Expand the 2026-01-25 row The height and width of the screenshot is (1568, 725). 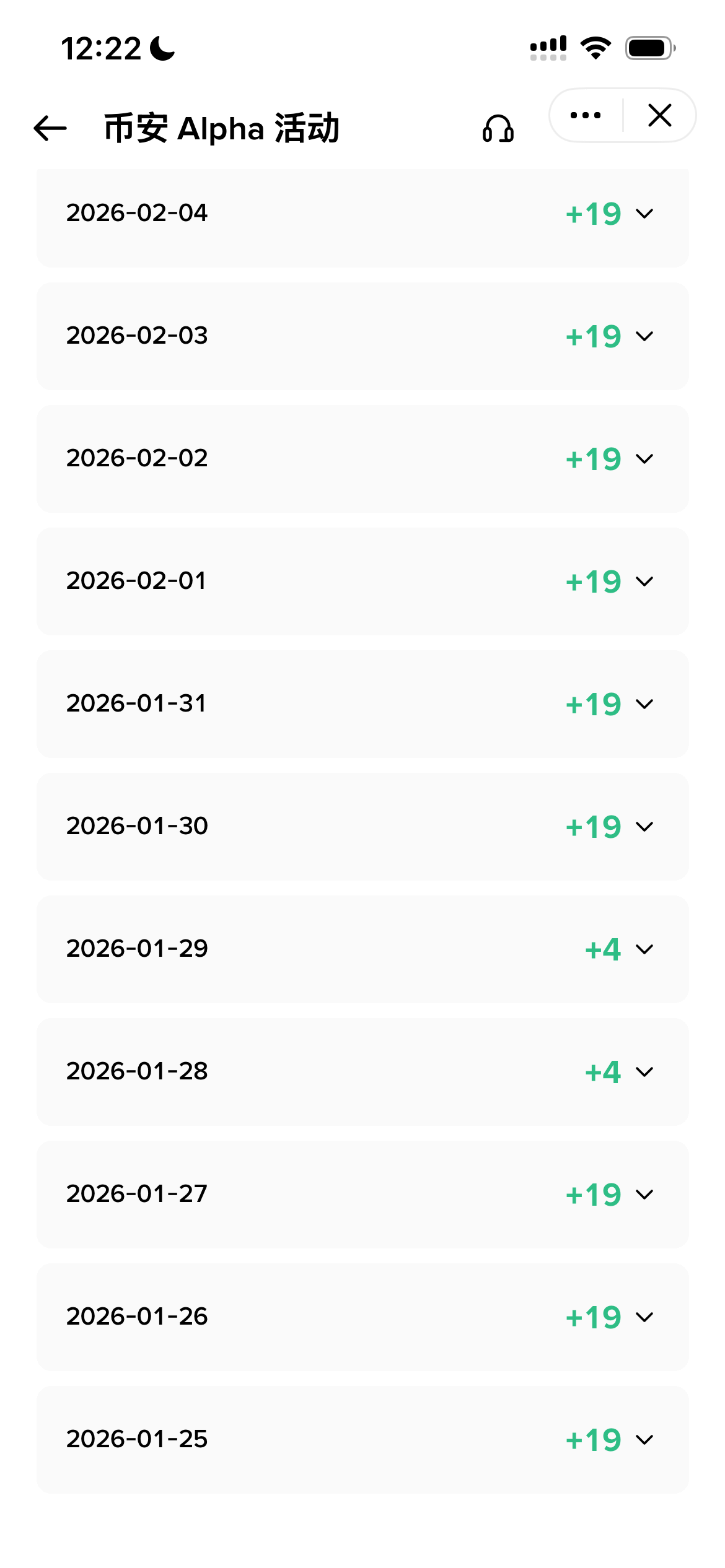click(x=362, y=1440)
